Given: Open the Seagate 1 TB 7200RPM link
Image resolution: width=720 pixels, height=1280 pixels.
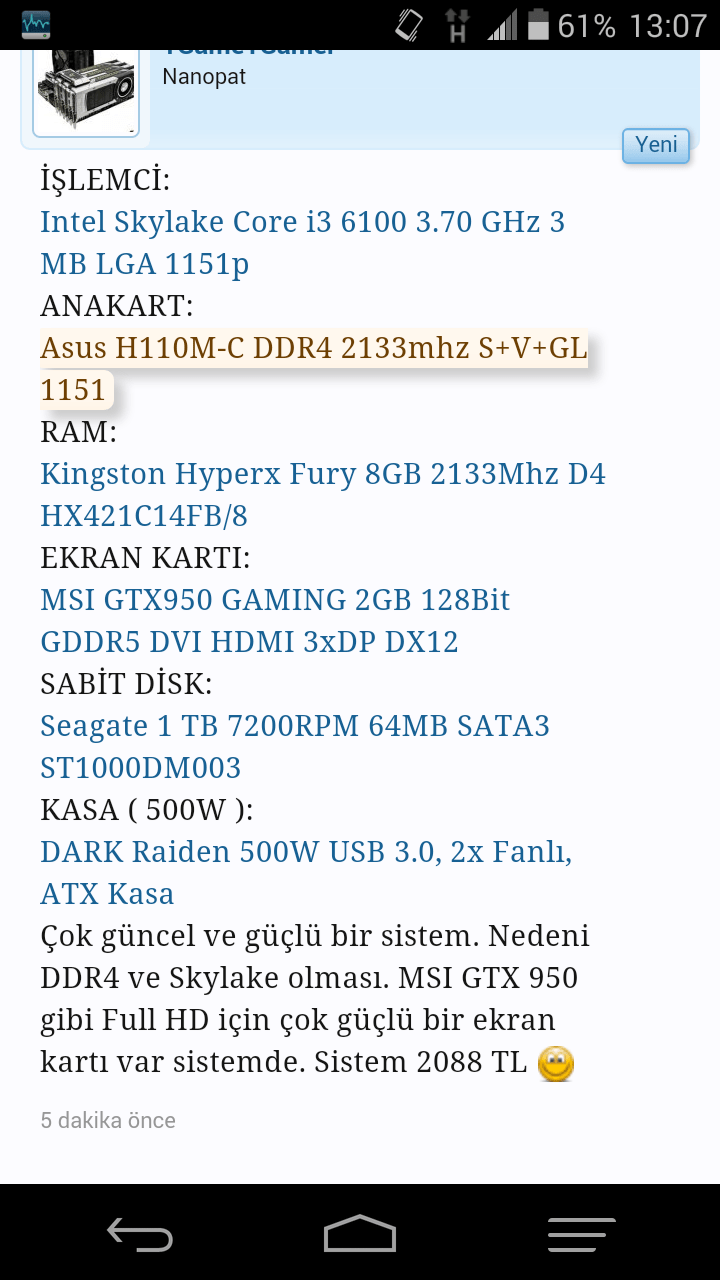Looking at the screenshot, I should click(x=295, y=726).
